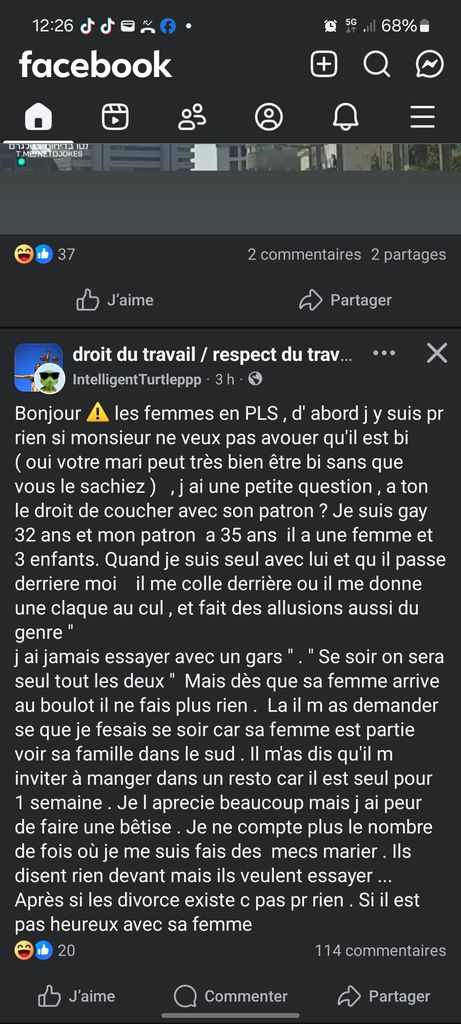Dismiss the droit du travail post

click(437, 353)
